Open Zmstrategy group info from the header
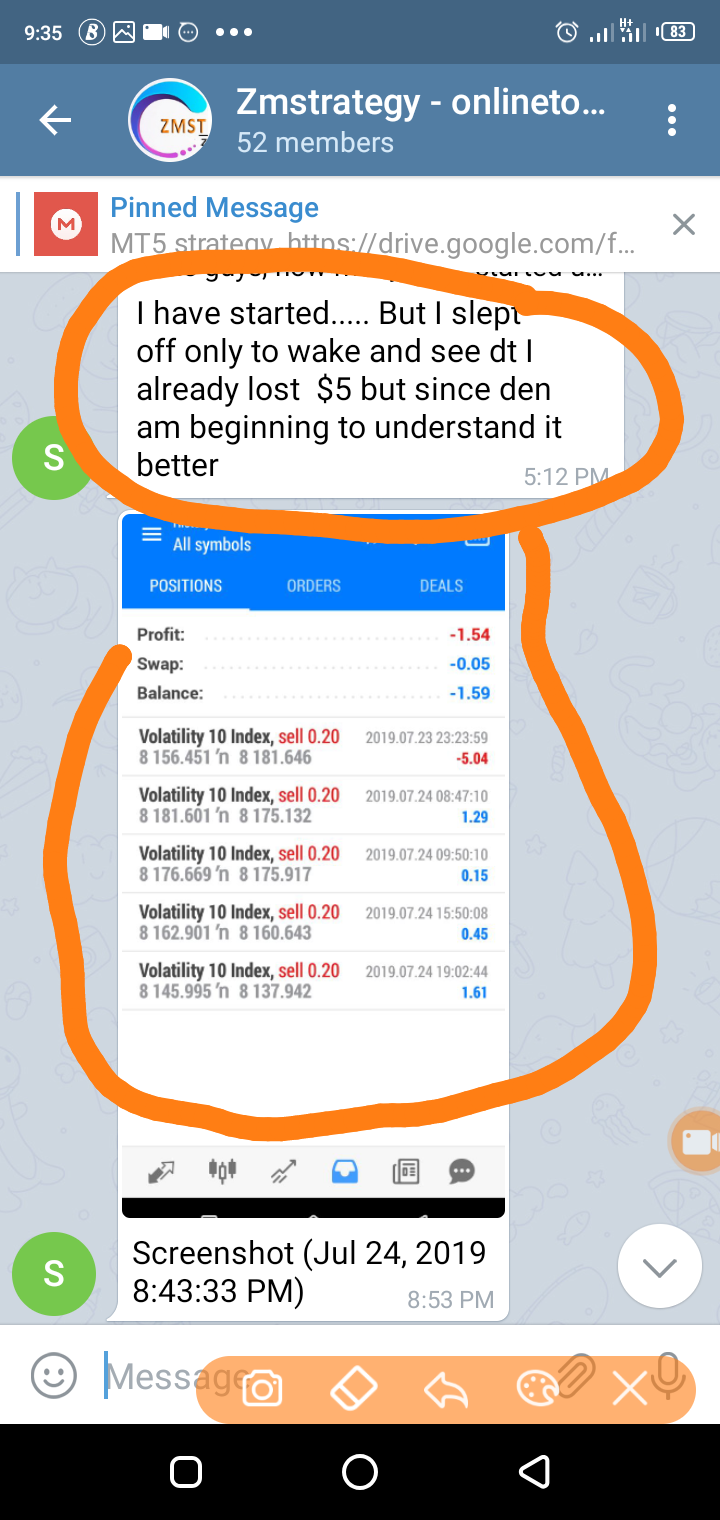Viewport: 720px width, 1520px height. [420, 121]
